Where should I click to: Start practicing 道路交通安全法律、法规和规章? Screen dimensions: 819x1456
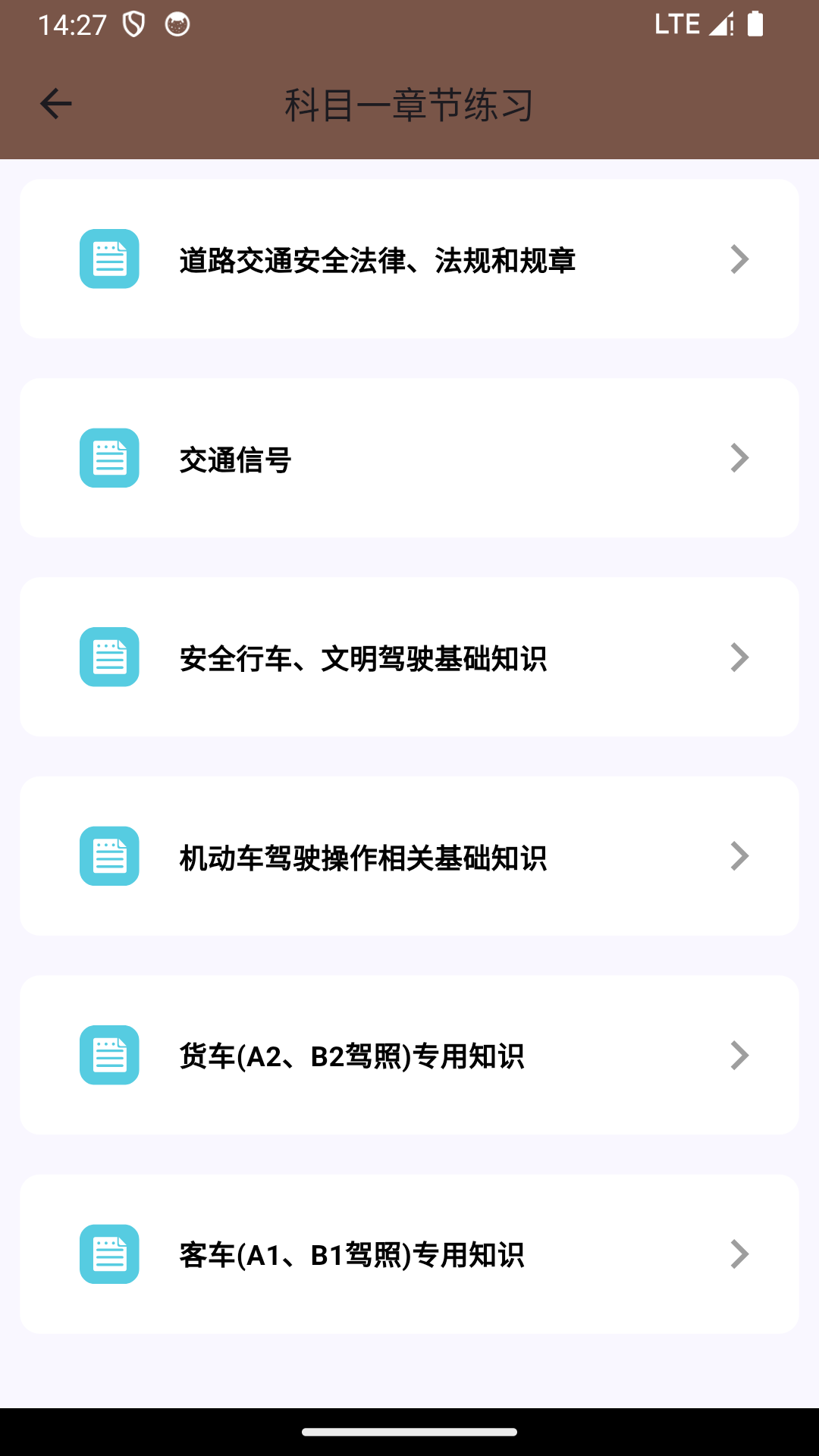409,259
